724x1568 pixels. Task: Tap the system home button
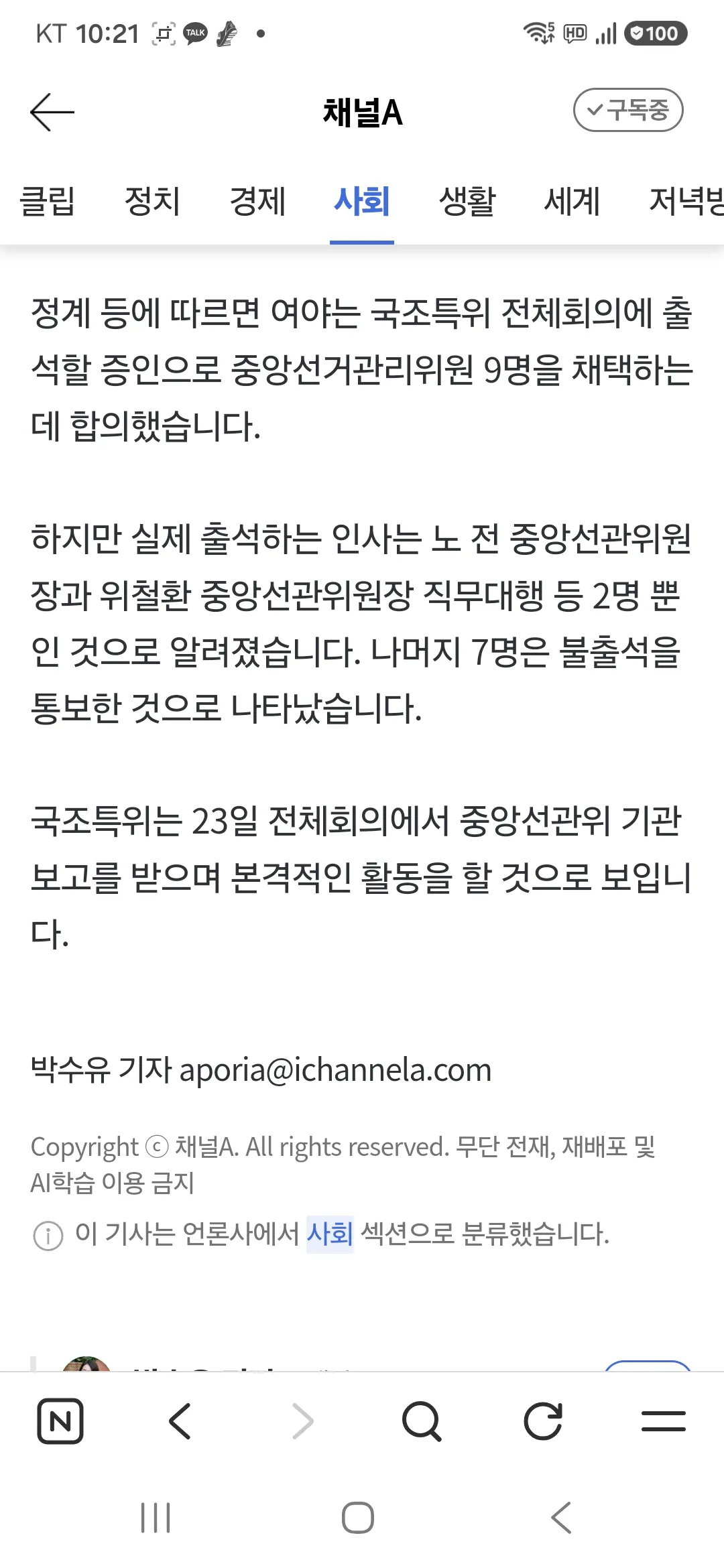pos(358,1518)
